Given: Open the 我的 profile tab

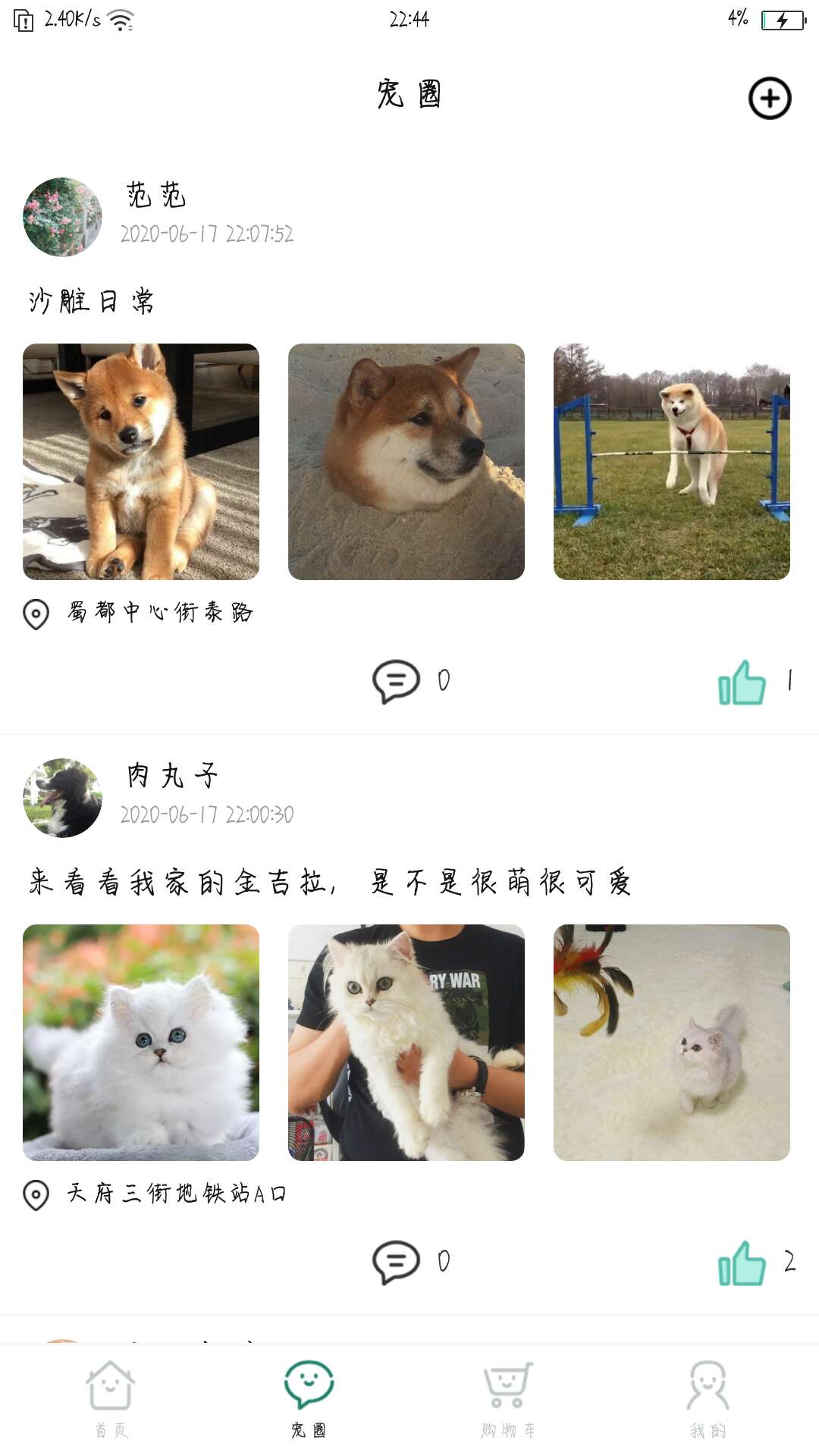Looking at the screenshot, I should pos(708,1399).
